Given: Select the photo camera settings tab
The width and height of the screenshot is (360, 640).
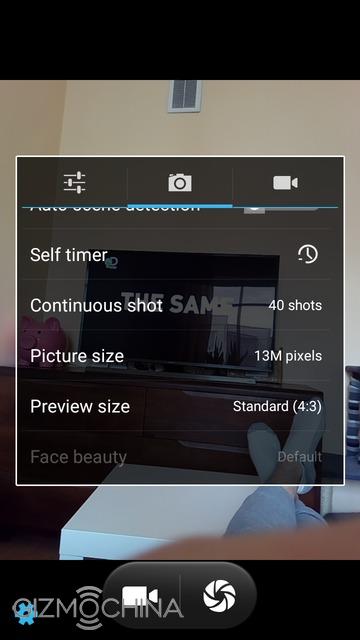Looking at the screenshot, I should tap(180, 182).
